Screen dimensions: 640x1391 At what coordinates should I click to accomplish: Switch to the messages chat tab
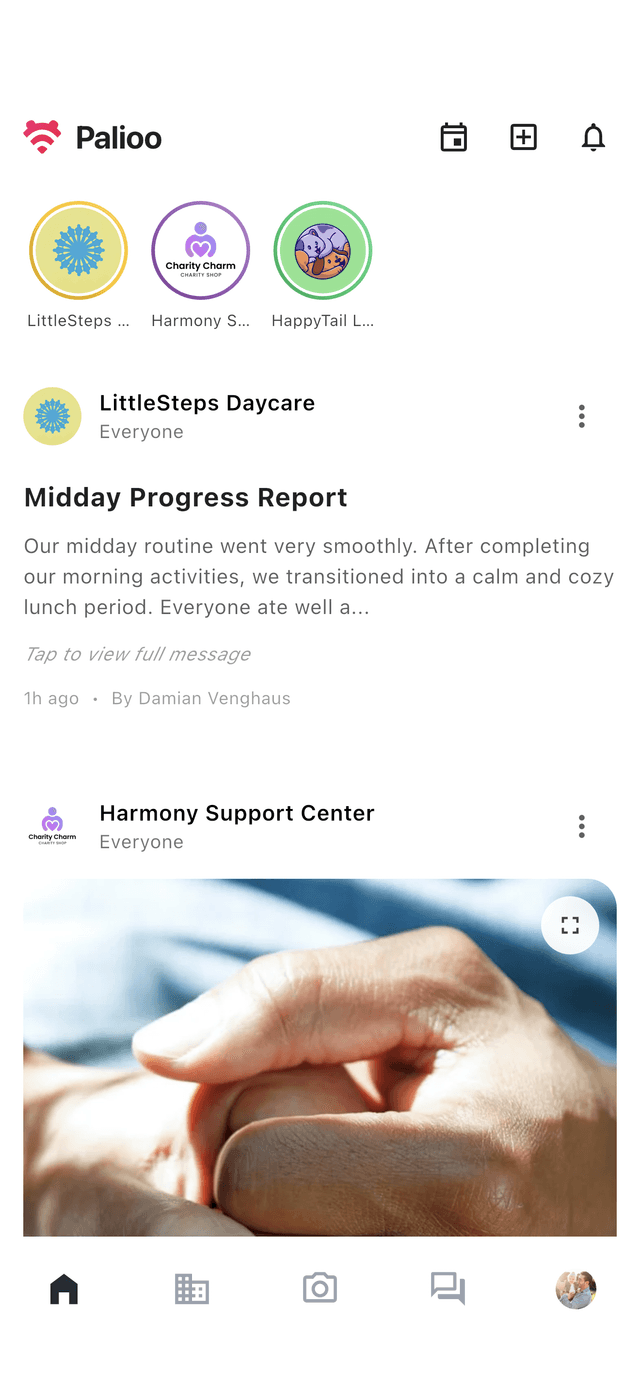(x=448, y=1288)
